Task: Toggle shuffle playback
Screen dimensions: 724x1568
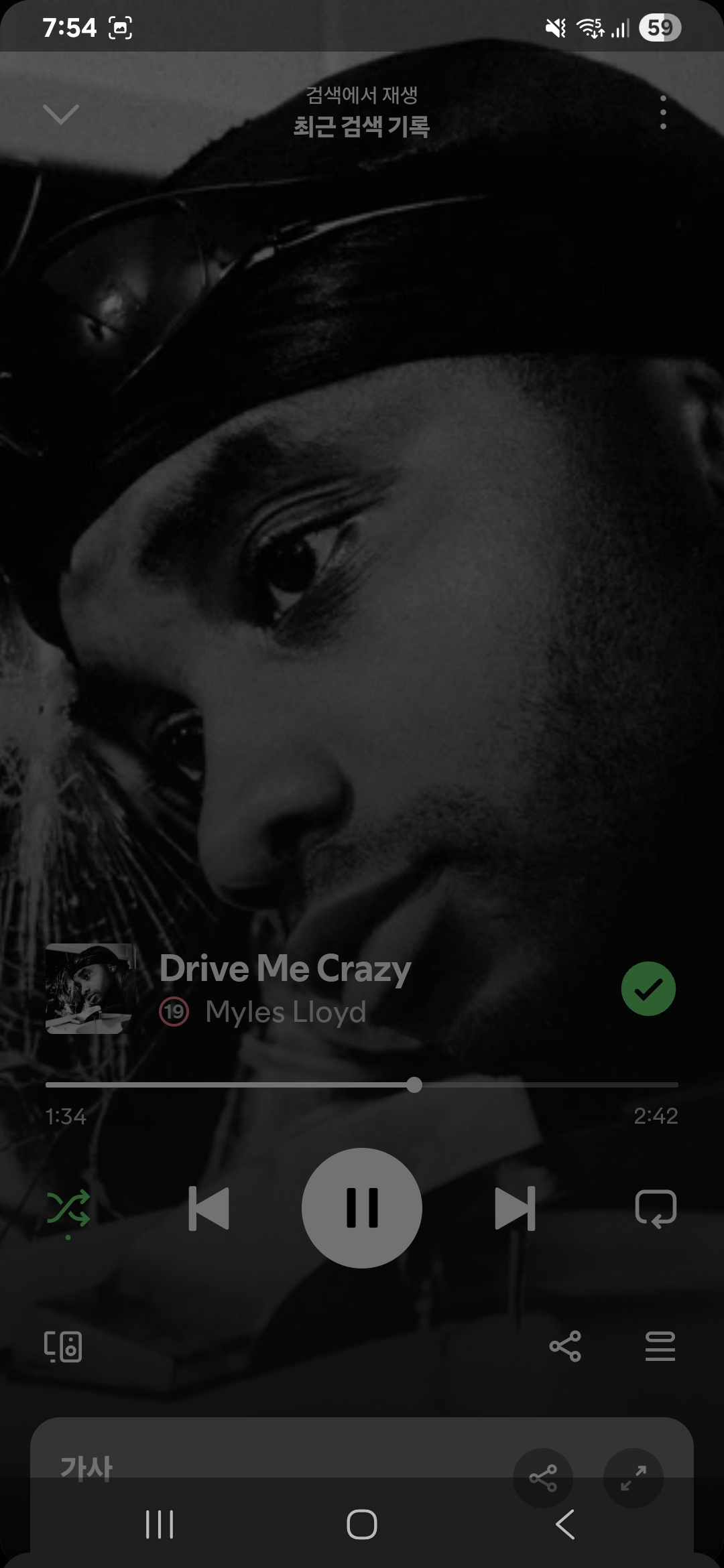Action: pos(68,1208)
